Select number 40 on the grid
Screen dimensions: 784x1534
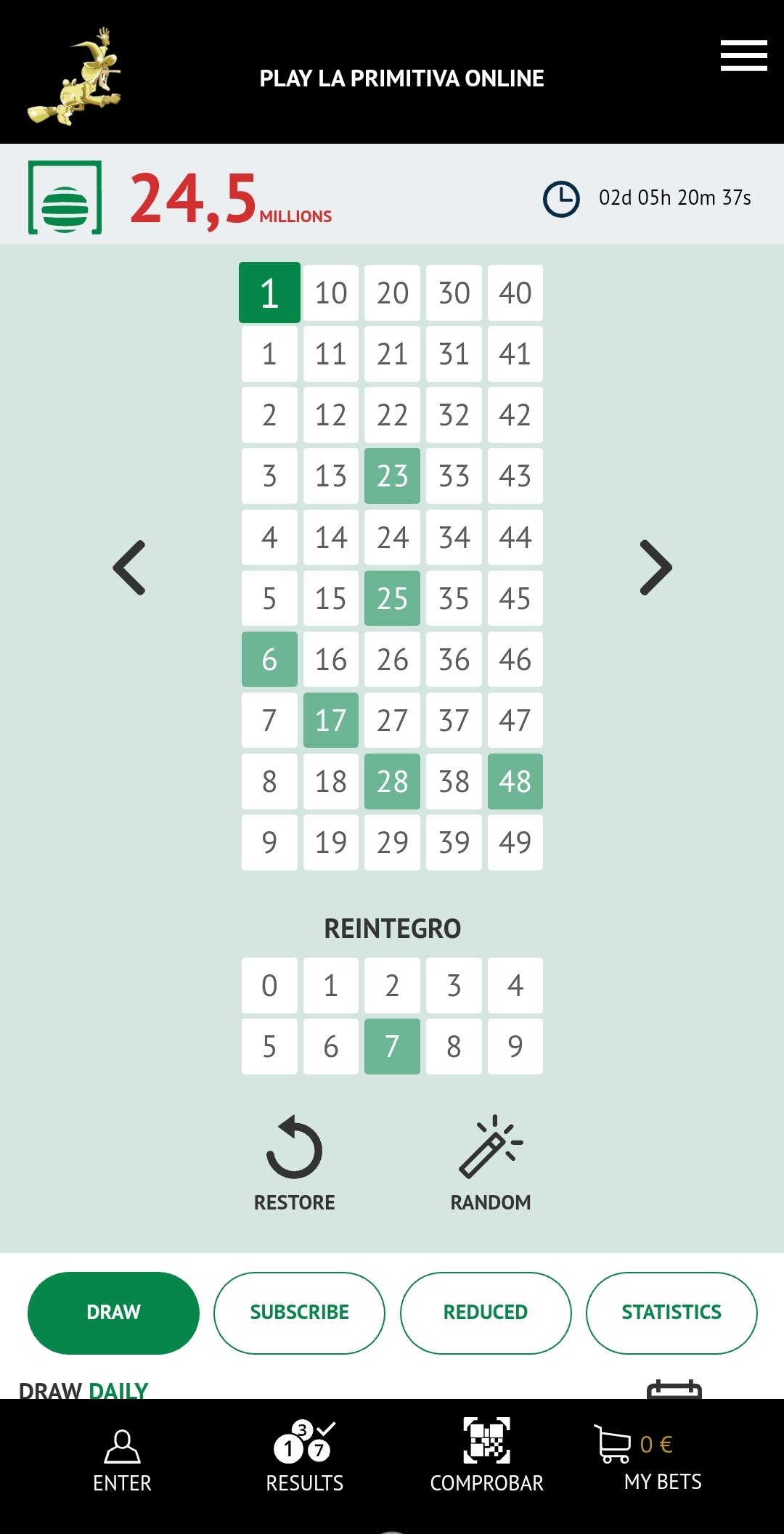point(515,293)
